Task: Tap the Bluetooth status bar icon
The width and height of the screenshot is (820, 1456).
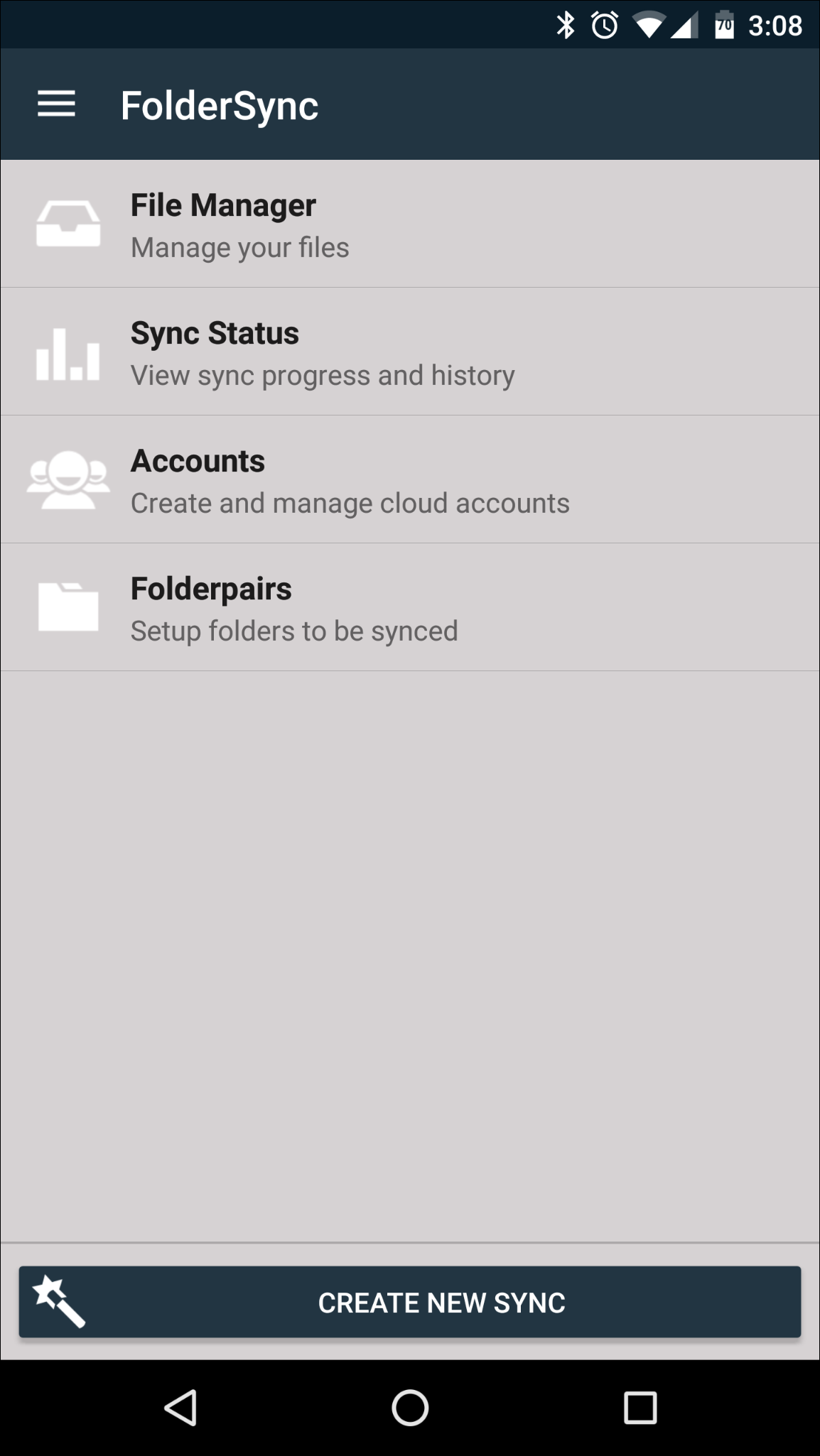Action: 565,26
